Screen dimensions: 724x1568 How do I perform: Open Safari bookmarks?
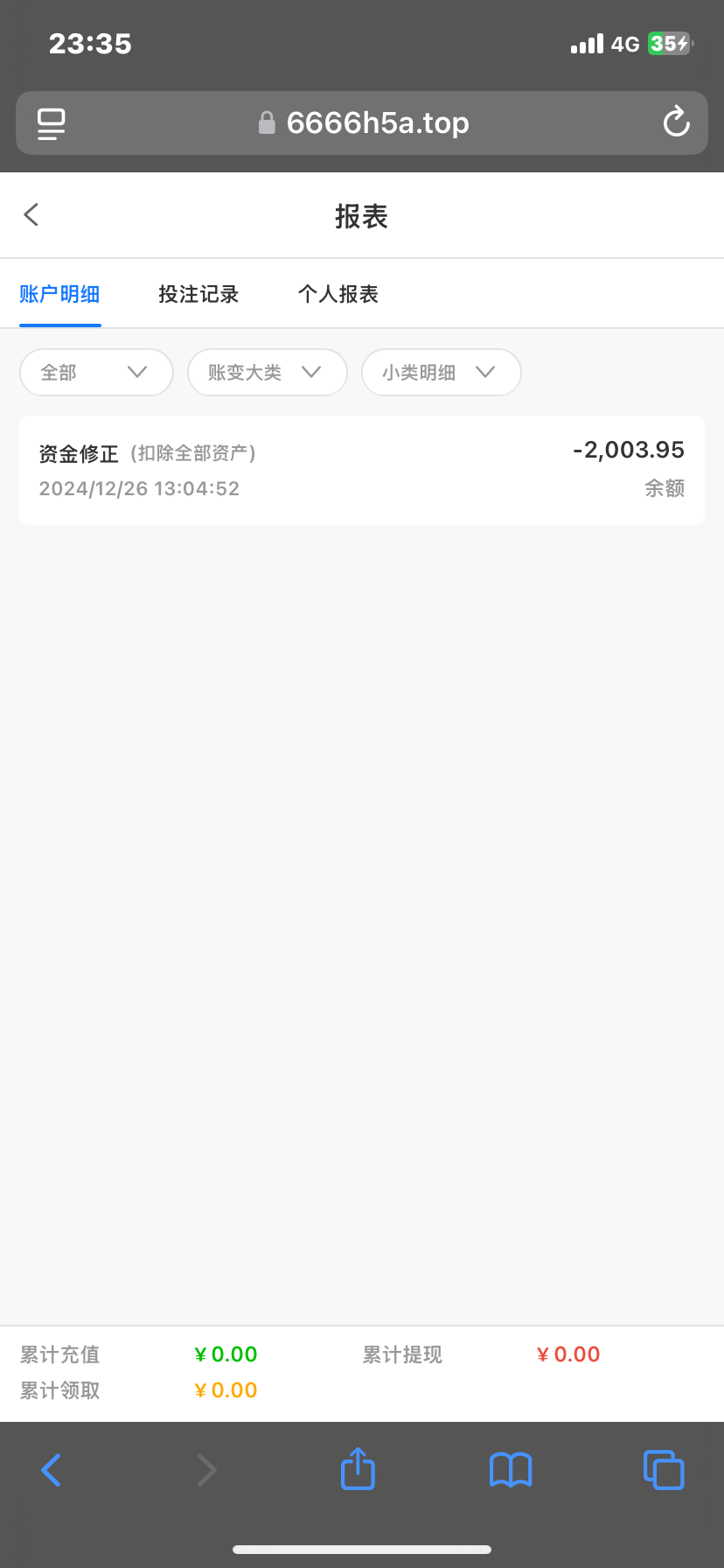pos(511,1469)
